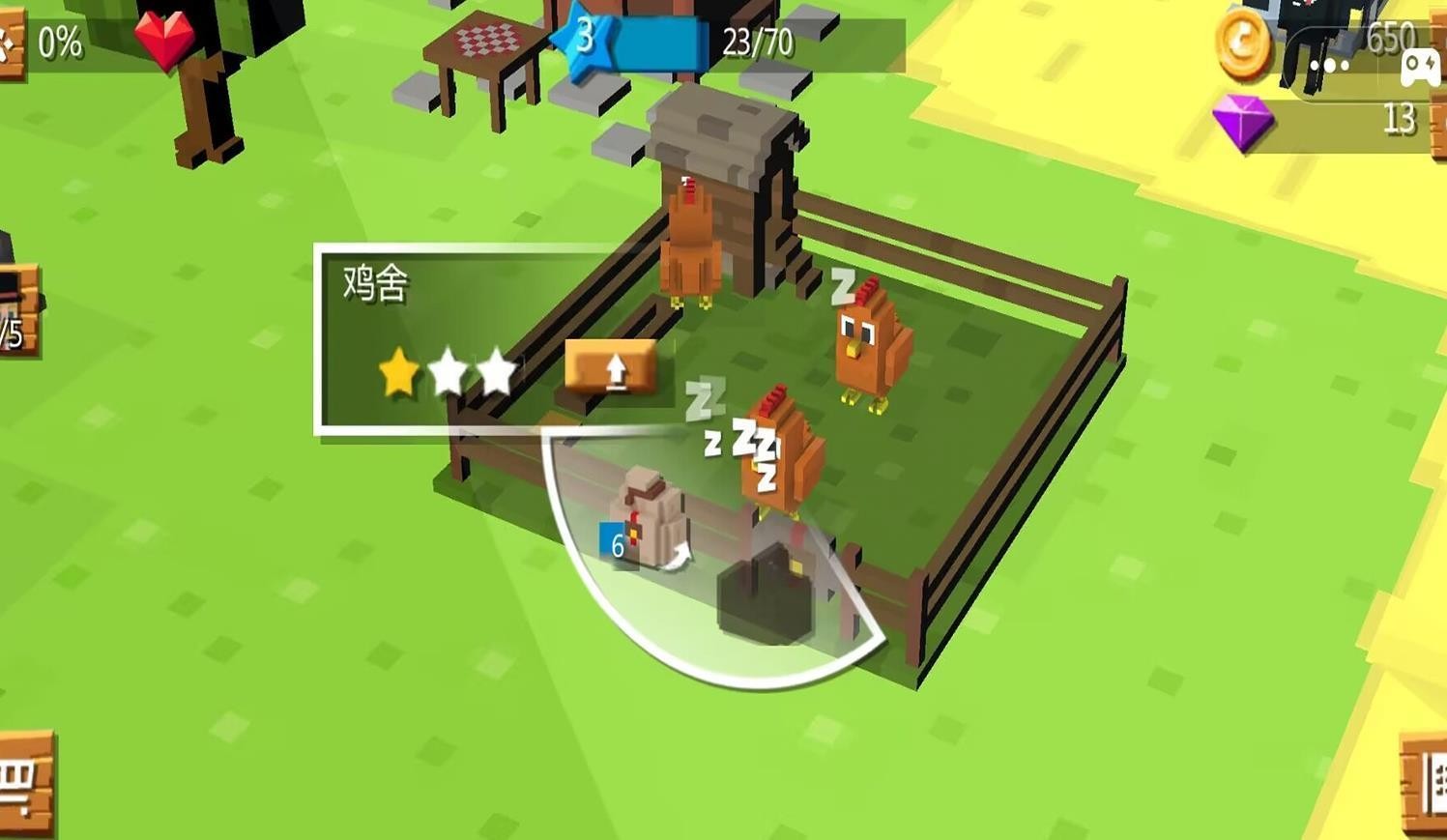This screenshot has width=1447, height=840.
Task: Open the wooden panel button at bottom right
Action: tap(1427, 785)
